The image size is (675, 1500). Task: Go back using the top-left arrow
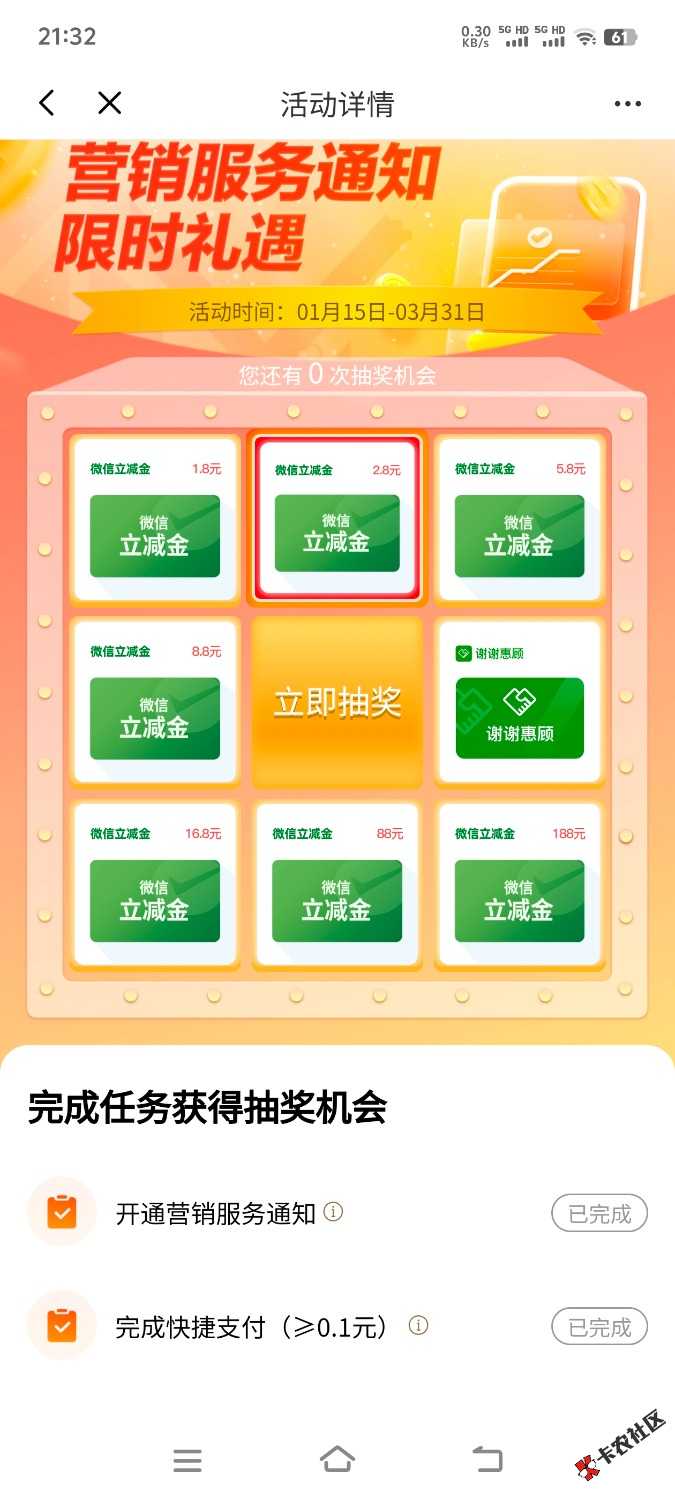pyautogui.click(x=47, y=103)
